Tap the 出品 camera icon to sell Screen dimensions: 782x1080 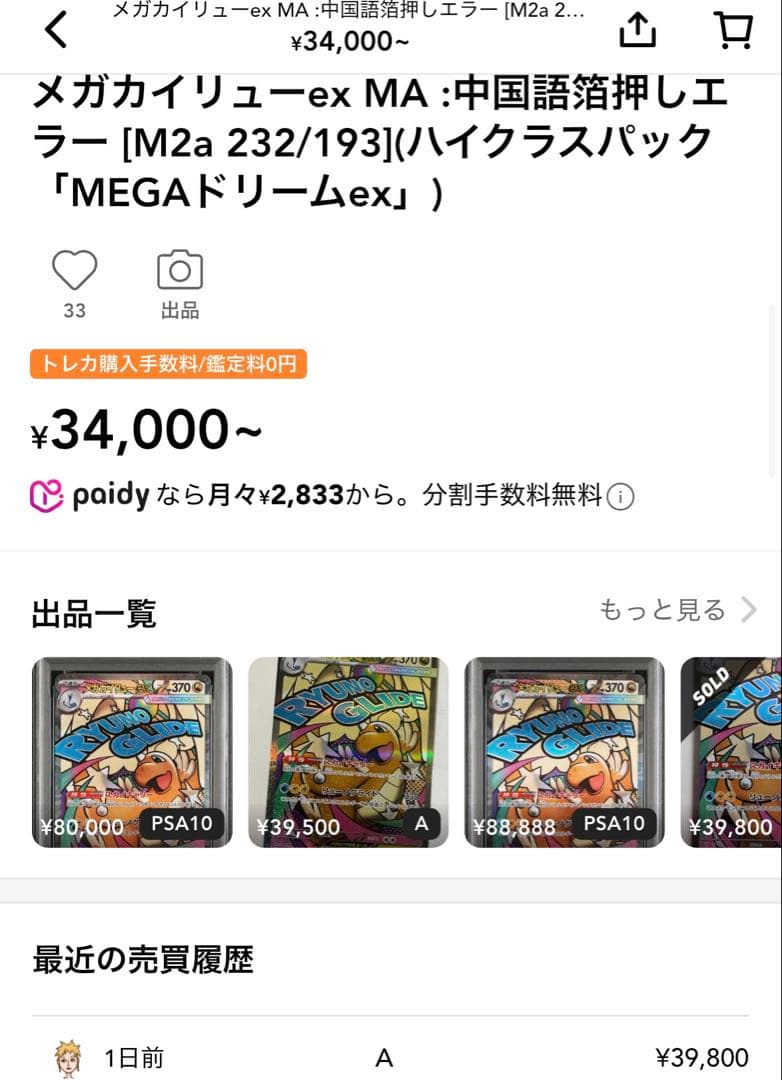[178, 268]
